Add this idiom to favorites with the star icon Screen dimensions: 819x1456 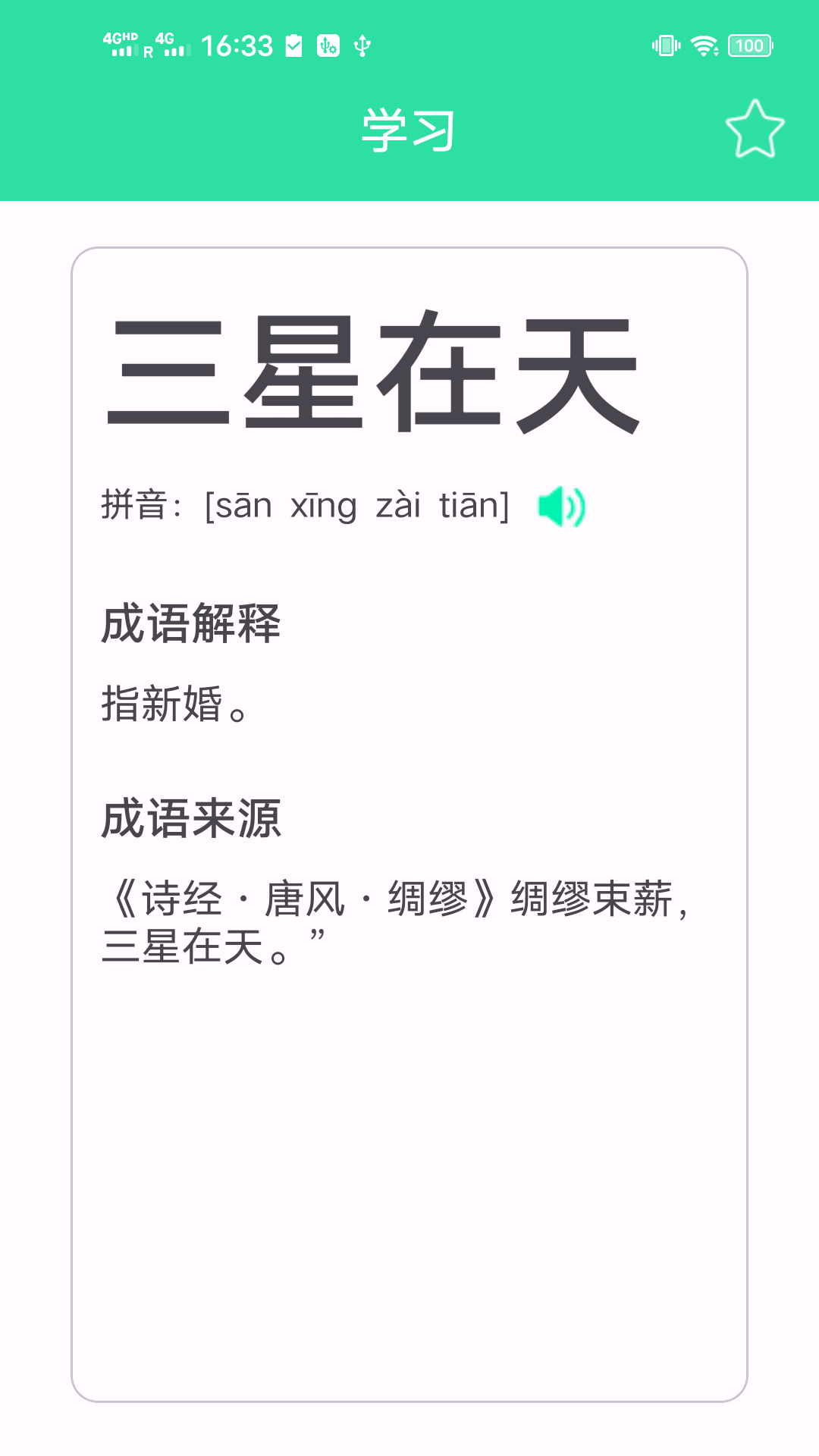[755, 130]
